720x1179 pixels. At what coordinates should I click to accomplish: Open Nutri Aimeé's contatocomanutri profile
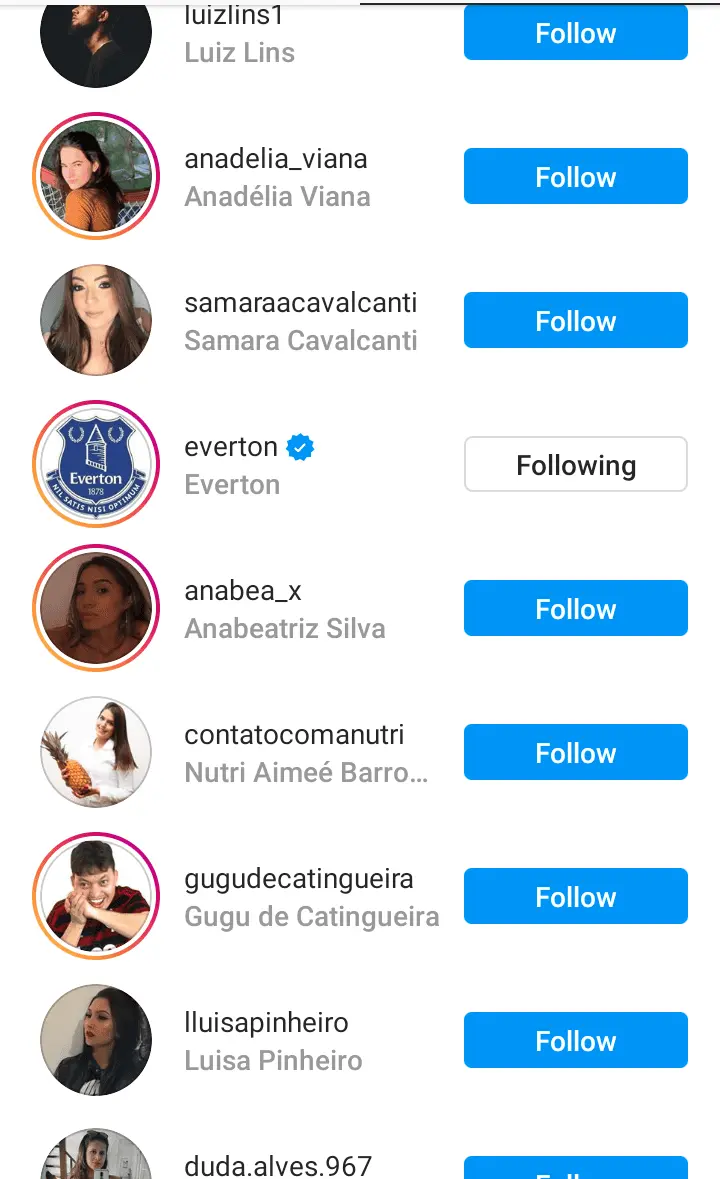click(x=294, y=735)
